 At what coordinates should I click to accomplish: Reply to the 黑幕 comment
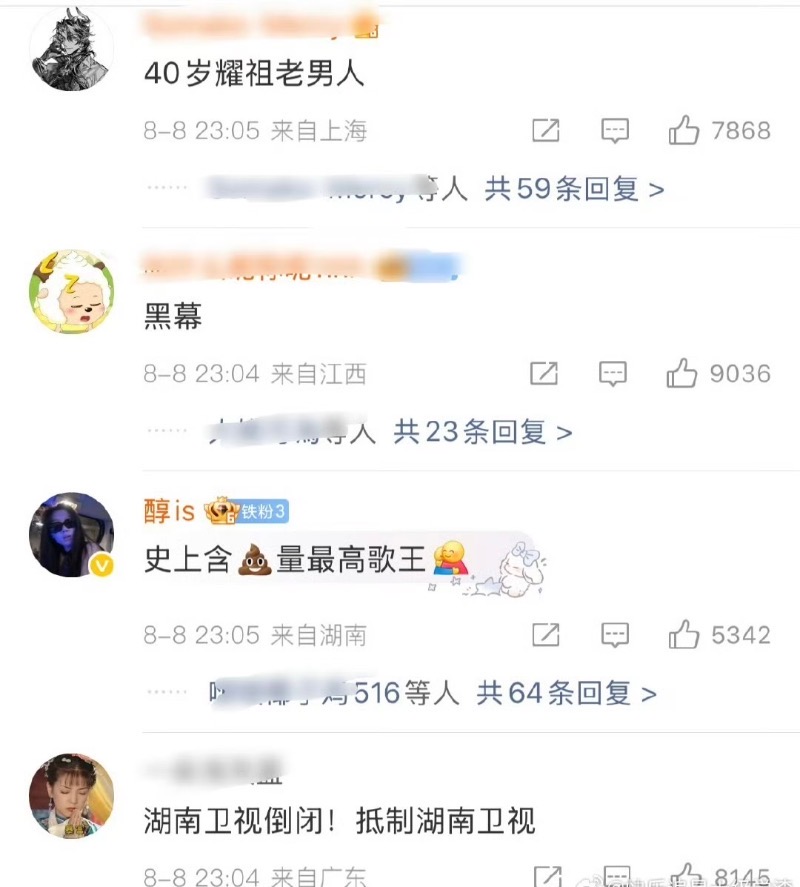(x=612, y=374)
